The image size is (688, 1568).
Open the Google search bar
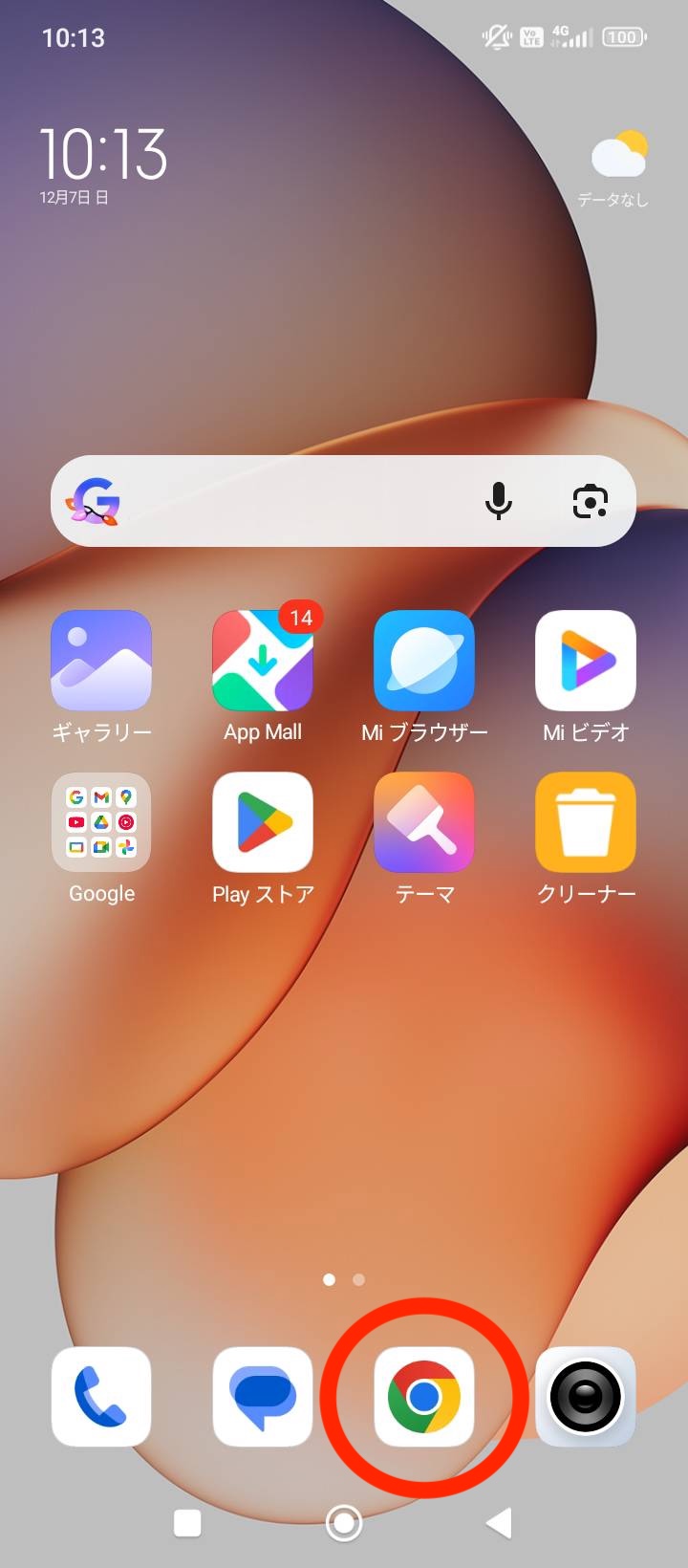[287, 501]
